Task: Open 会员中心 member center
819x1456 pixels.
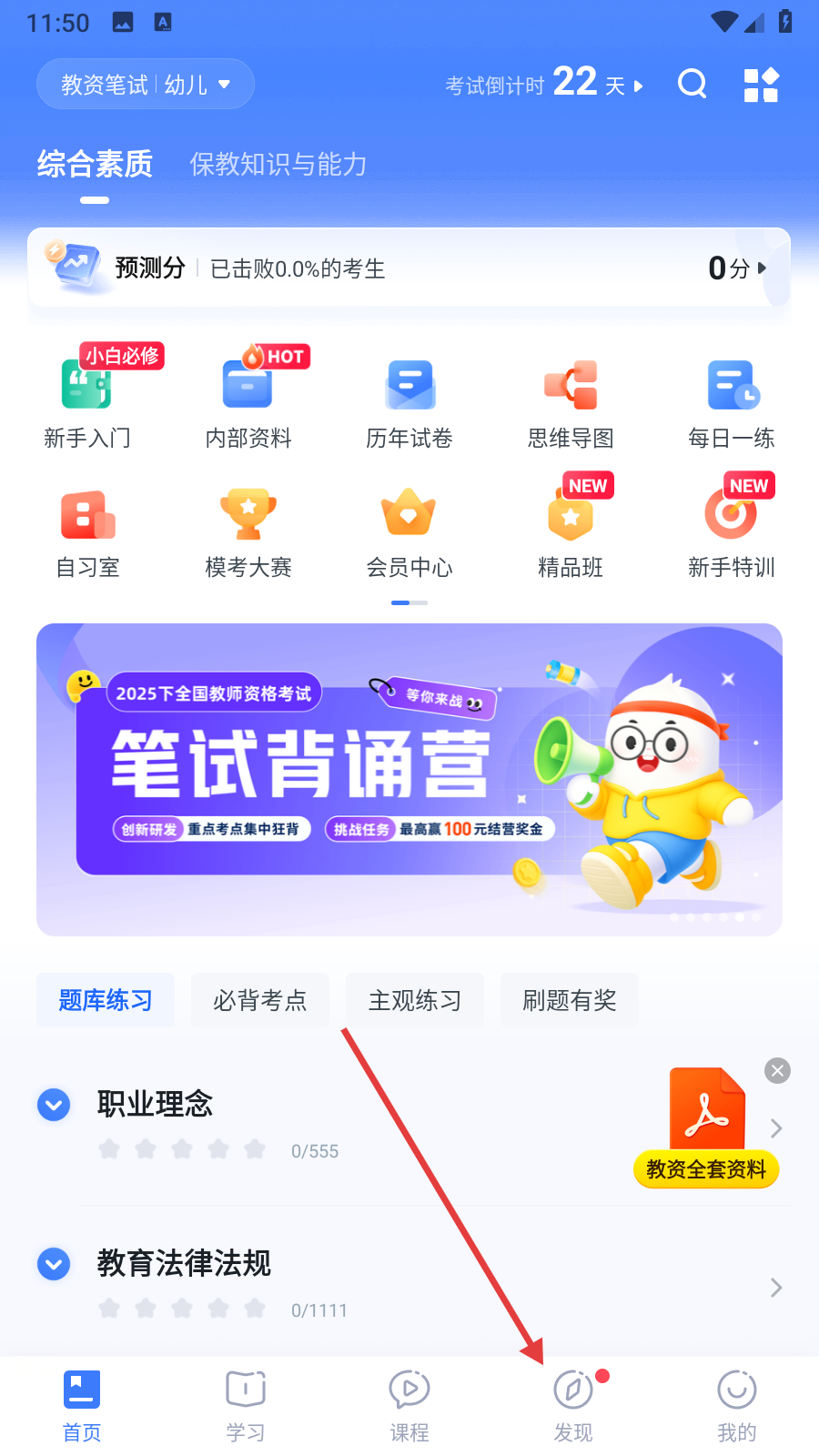Action: click(409, 533)
